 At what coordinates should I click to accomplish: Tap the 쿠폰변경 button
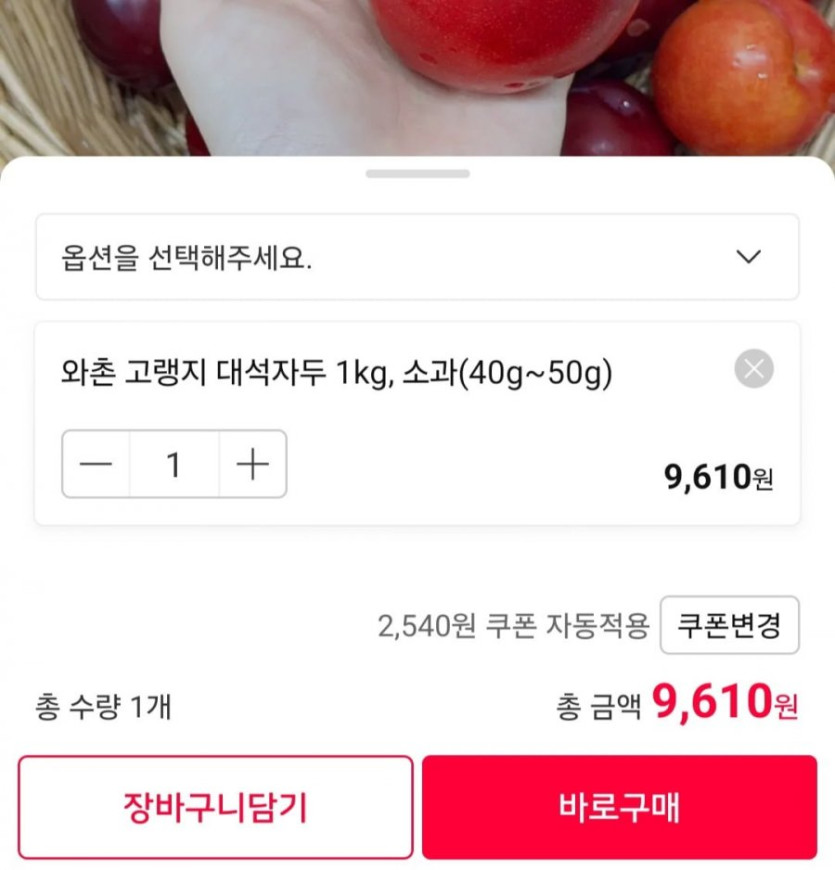pos(729,625)
